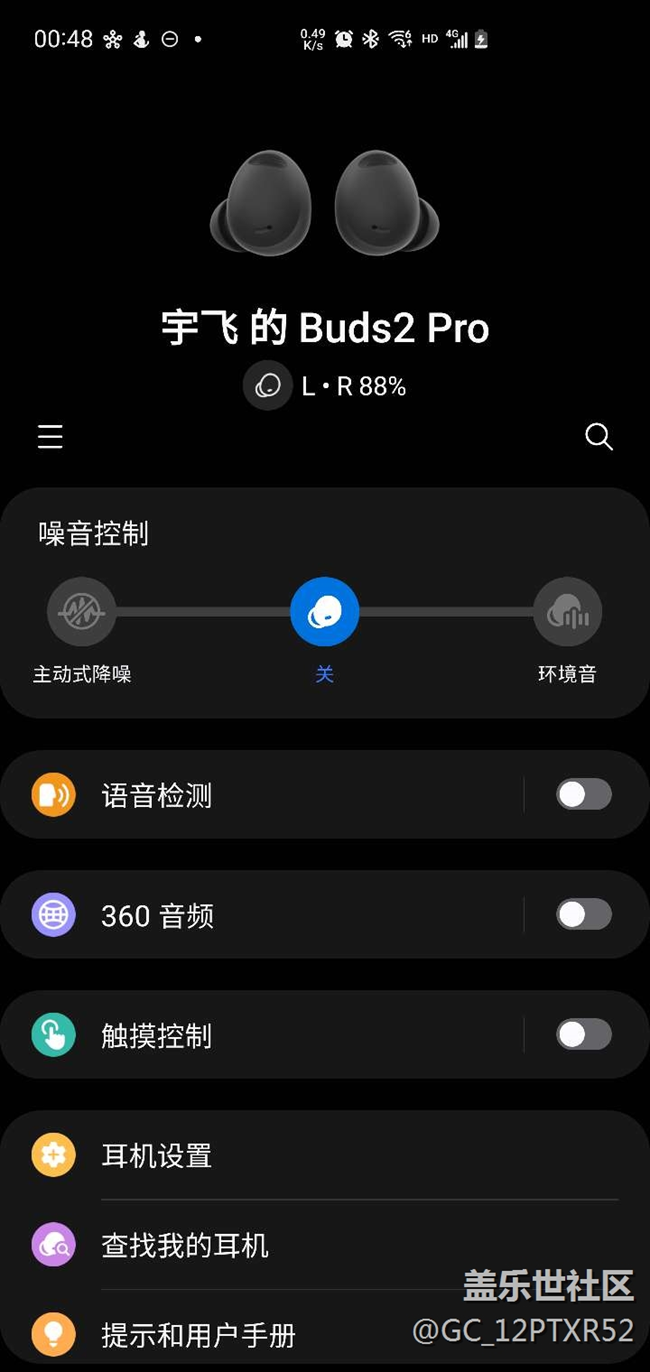Open 360 音频 settings row
The height and width of the screenshot is (1372, 650).
[260, 915]
